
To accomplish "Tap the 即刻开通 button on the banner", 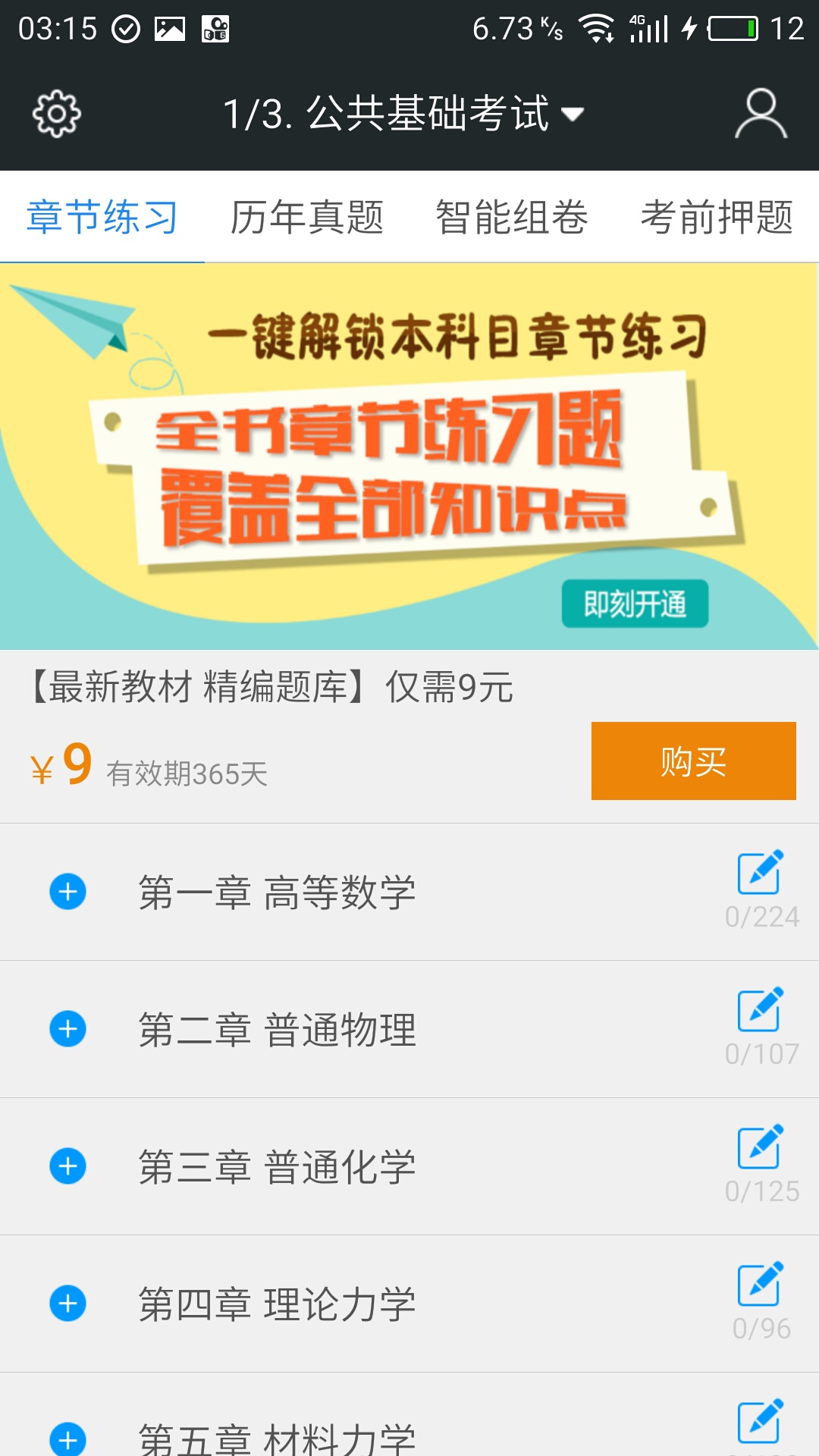I will (x=635, y=604).
